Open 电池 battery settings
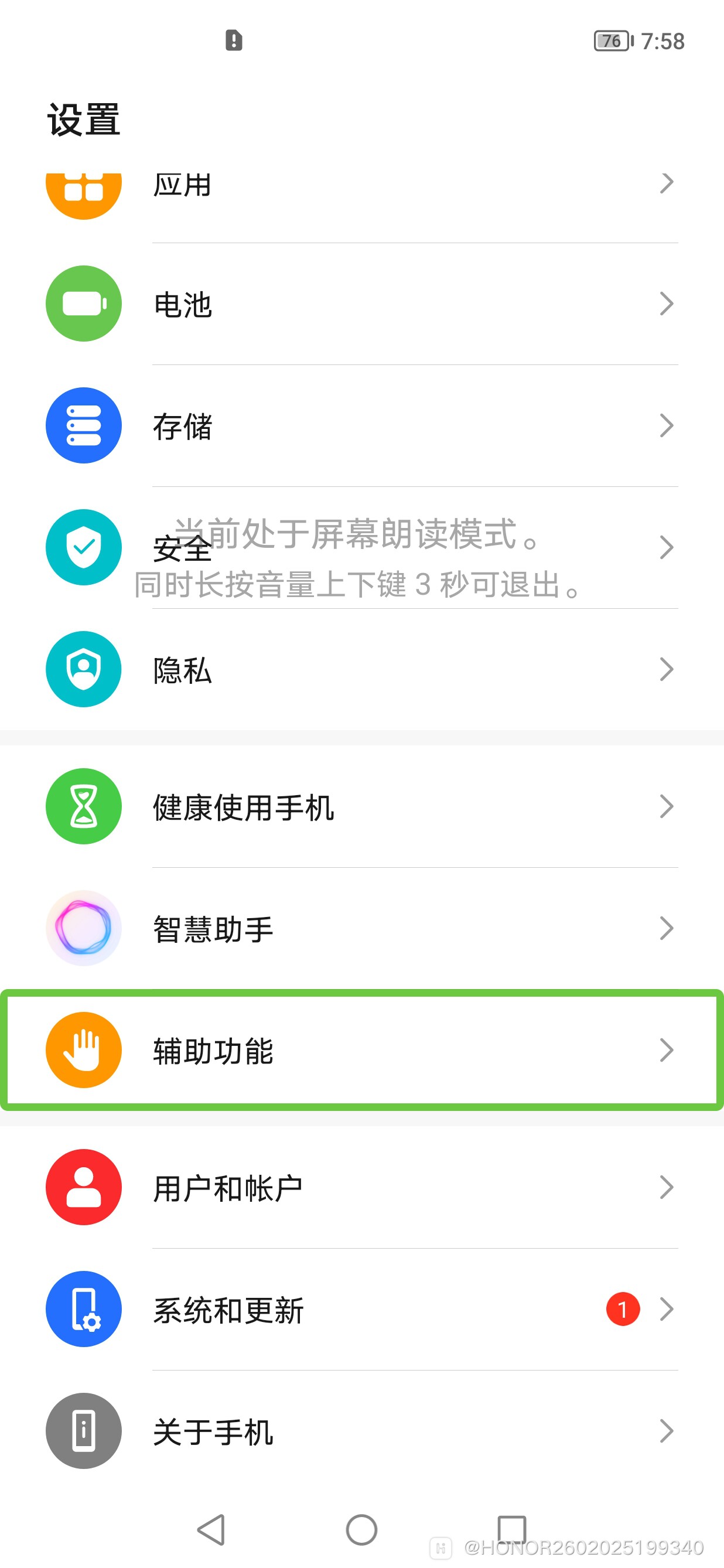724x1568 pixels. [362, 304]
